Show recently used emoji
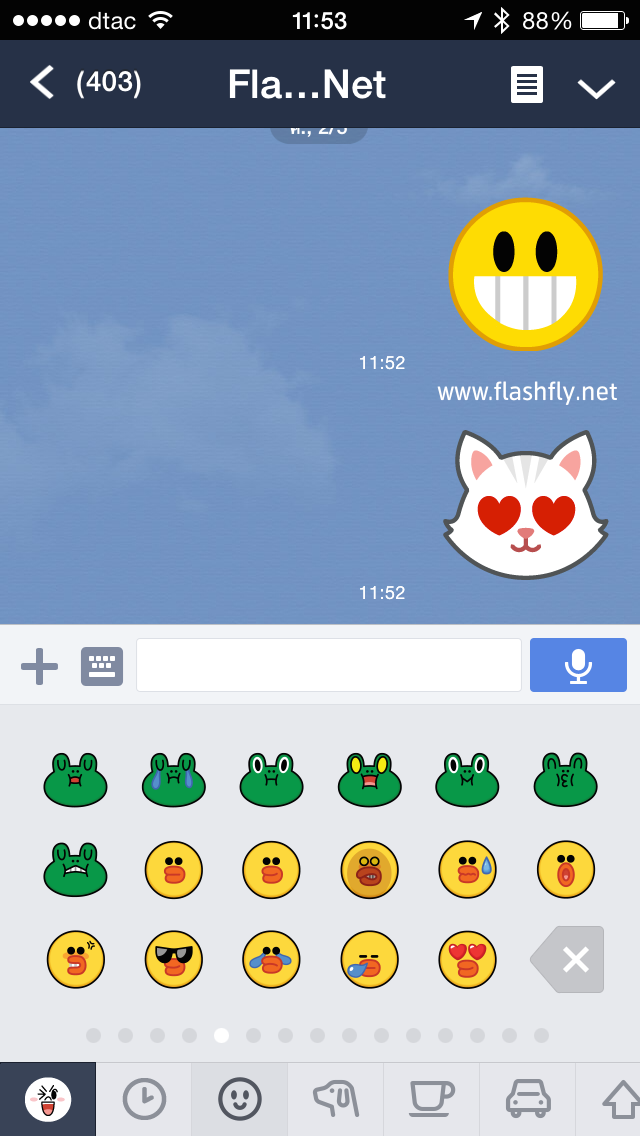 [x=144, y=1099]
